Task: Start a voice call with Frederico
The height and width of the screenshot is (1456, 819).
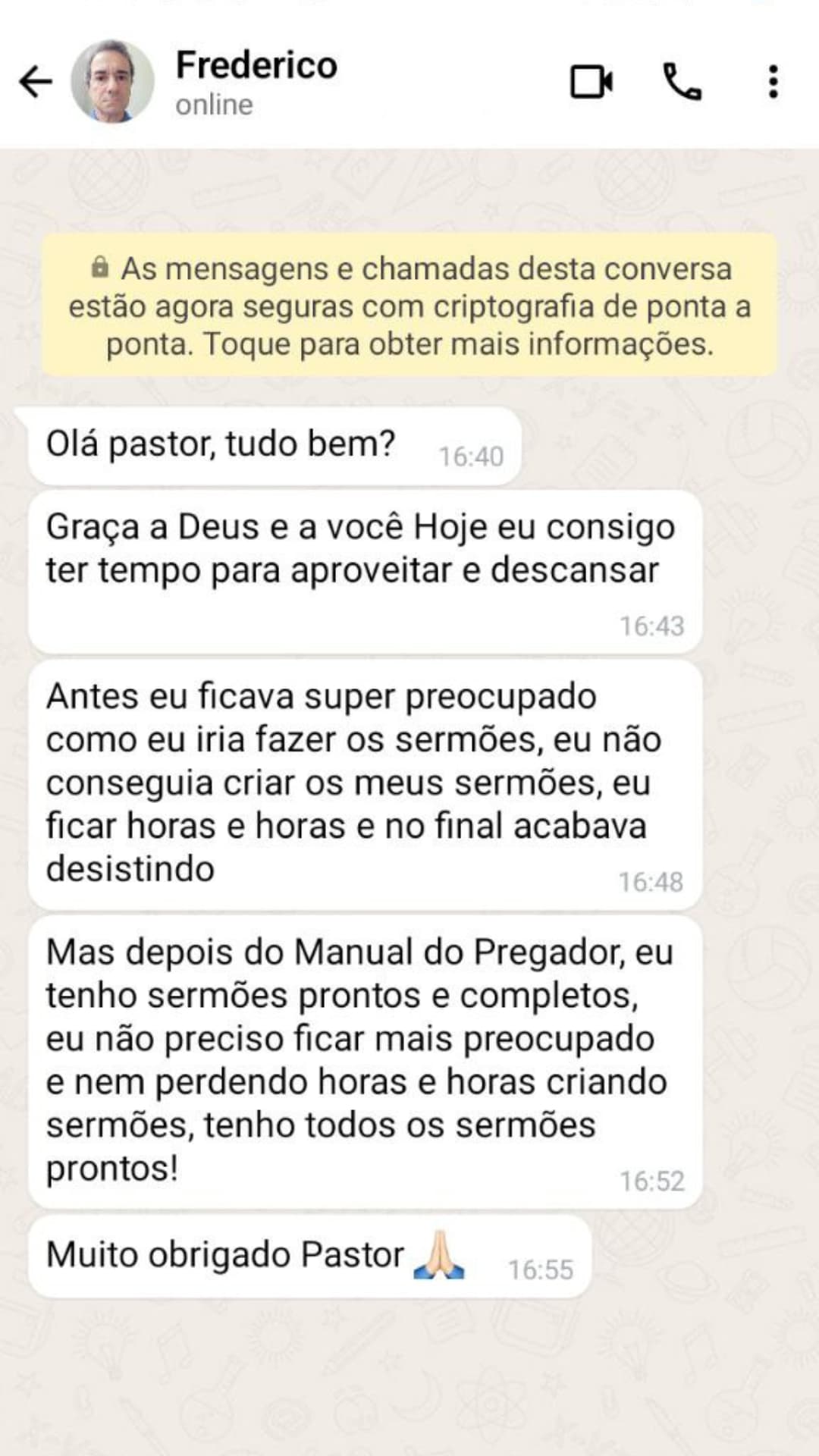Action: tap(682, 82)
